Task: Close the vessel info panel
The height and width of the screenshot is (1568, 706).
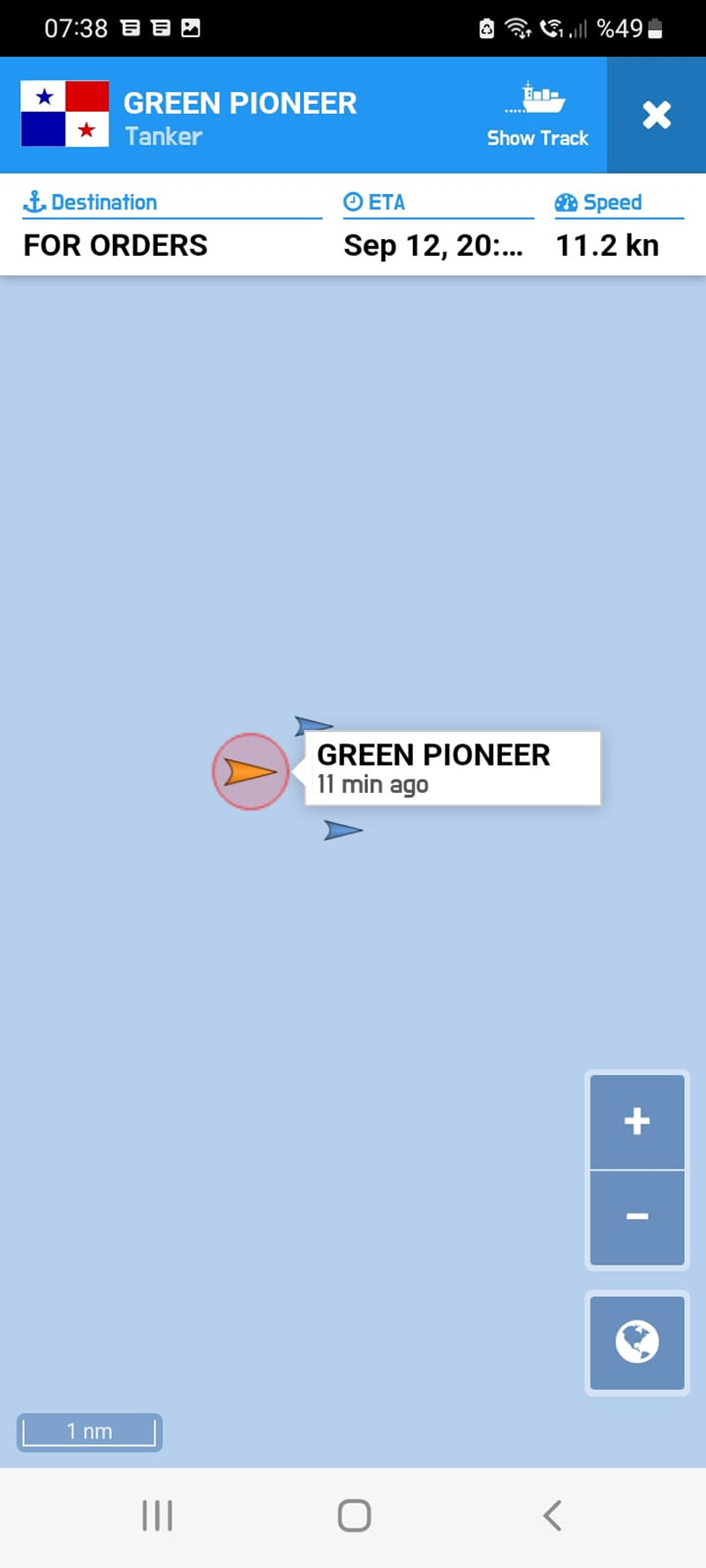Action: (657, 115)
